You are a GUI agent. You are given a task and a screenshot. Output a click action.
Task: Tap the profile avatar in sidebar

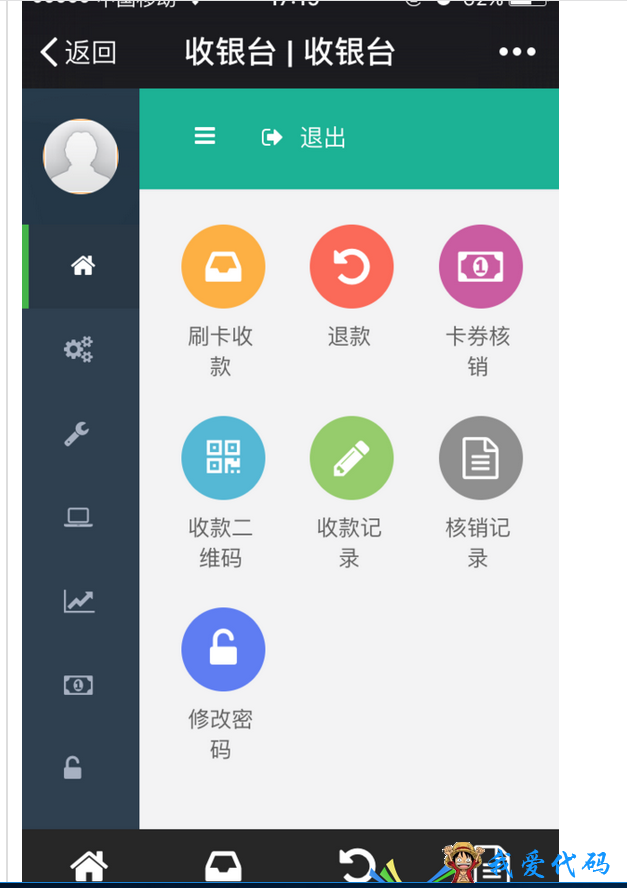(x=80, y=157)
